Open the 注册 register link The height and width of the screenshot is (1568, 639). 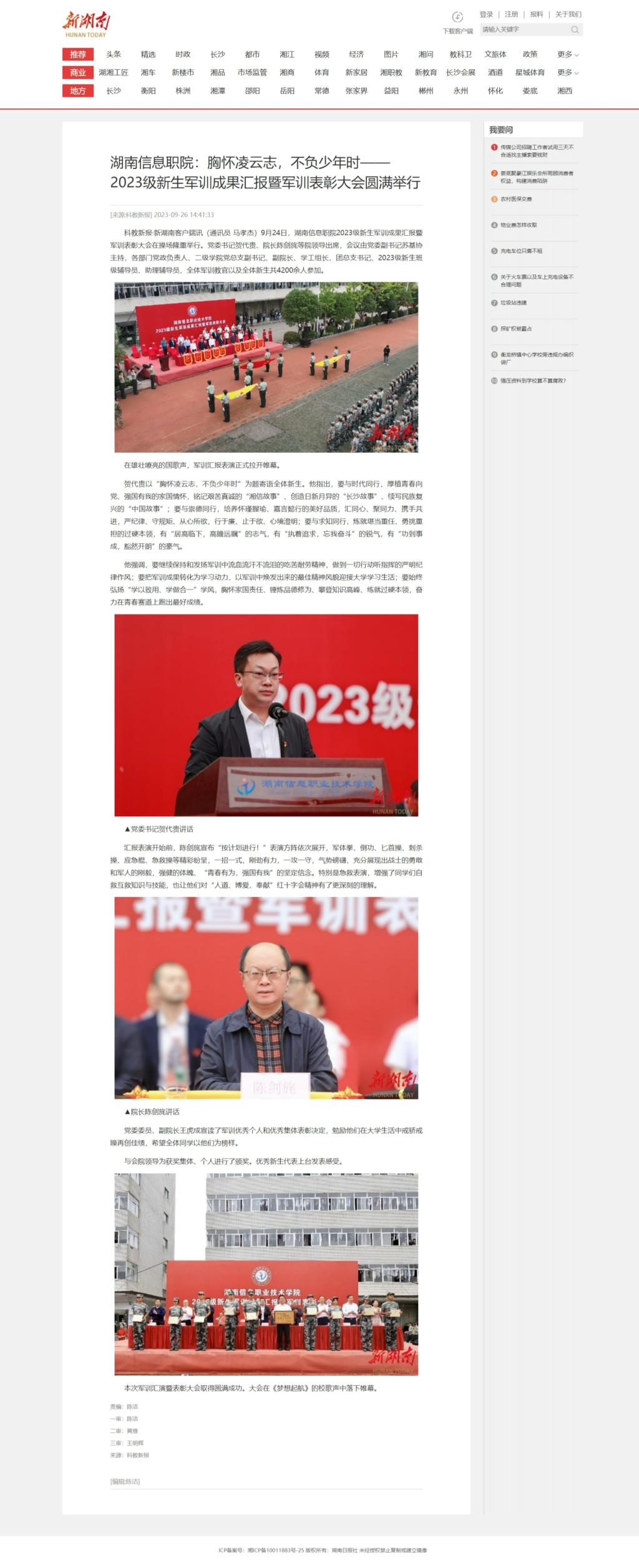pyautogui.click(x=511, y=14)
